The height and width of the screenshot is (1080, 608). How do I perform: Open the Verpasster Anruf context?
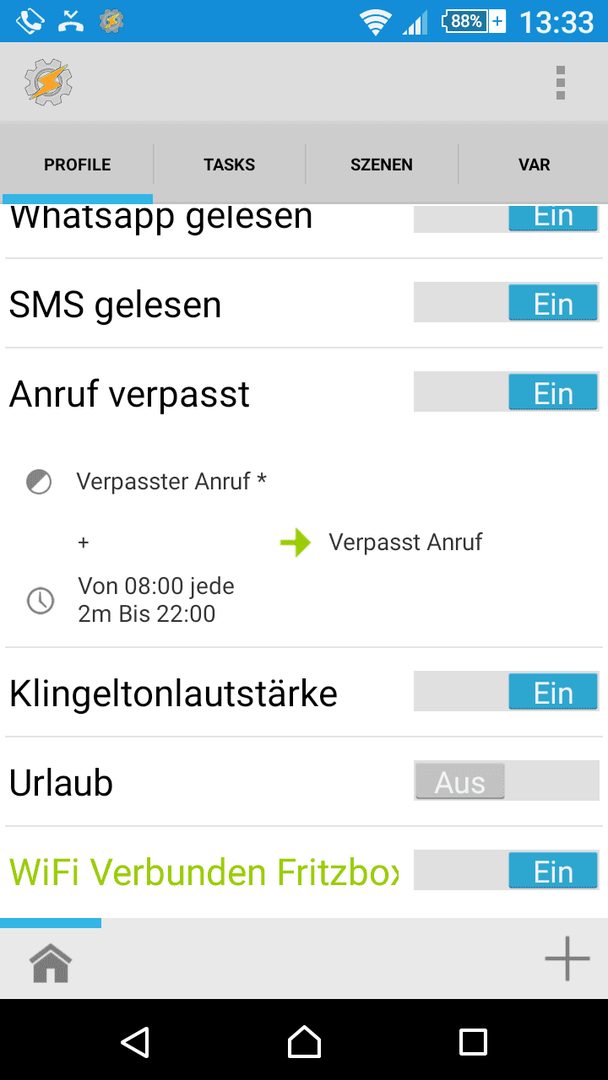tap(171, 481)
